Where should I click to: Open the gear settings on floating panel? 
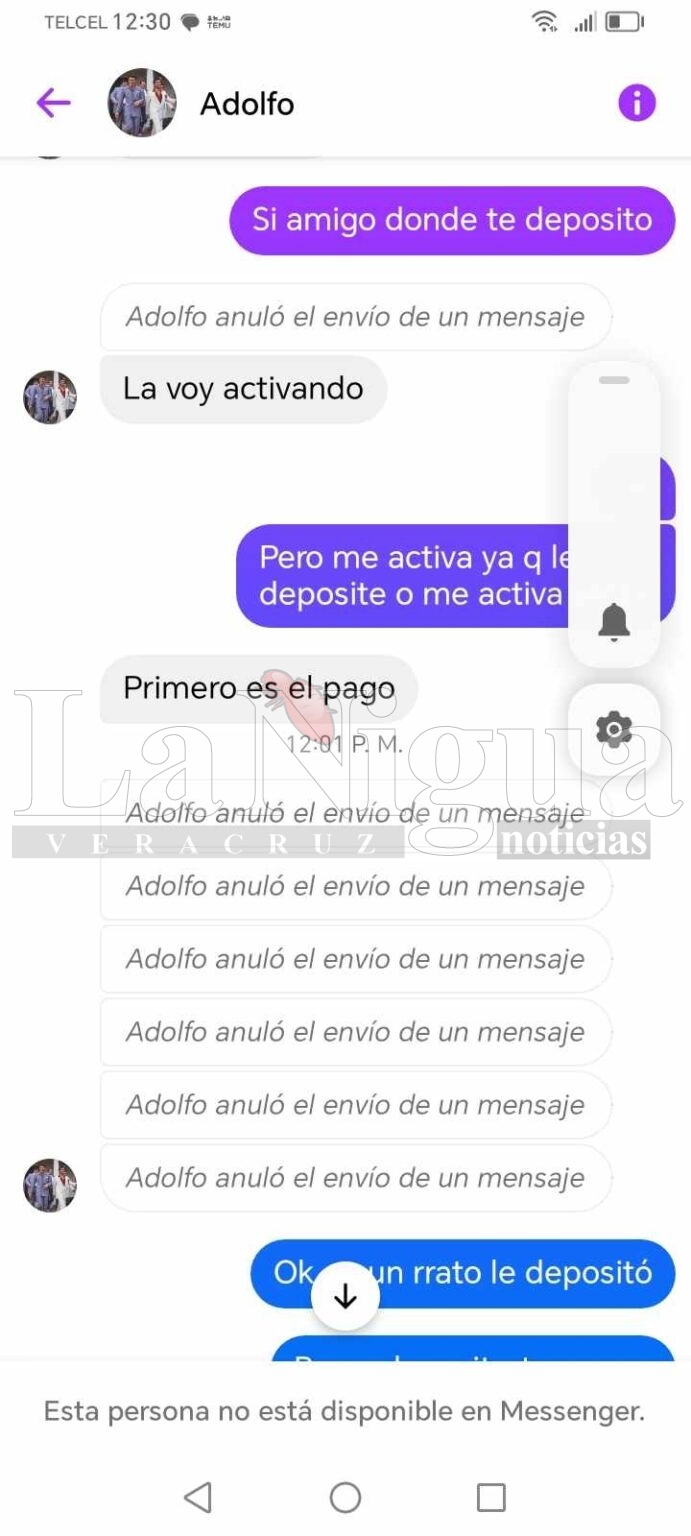[x=614, y=730]
